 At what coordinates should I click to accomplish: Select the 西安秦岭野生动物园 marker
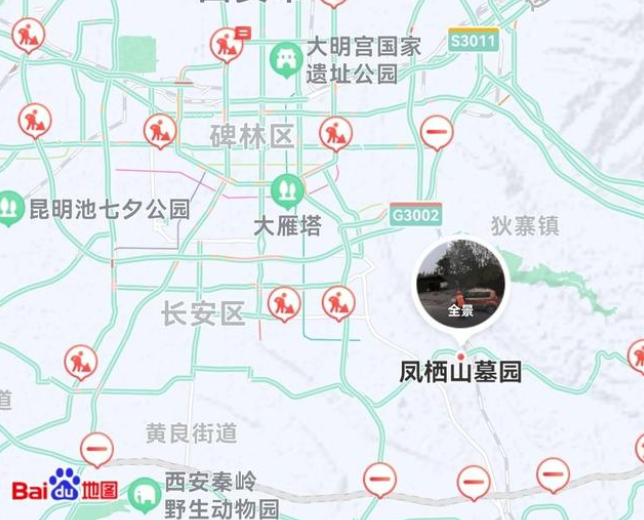pyautogui.click(x=146, y=494)
